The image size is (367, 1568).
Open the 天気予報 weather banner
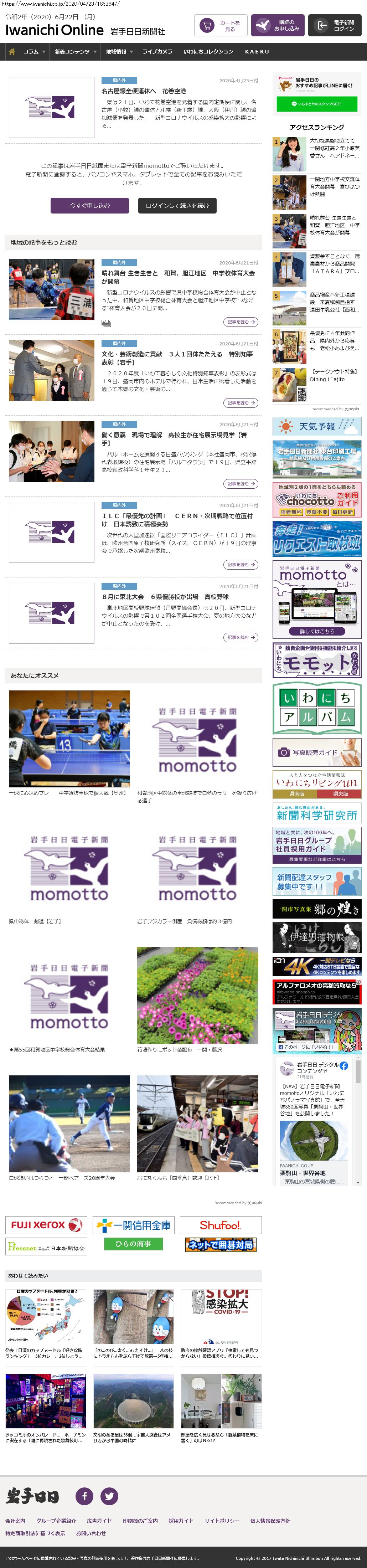316,427
